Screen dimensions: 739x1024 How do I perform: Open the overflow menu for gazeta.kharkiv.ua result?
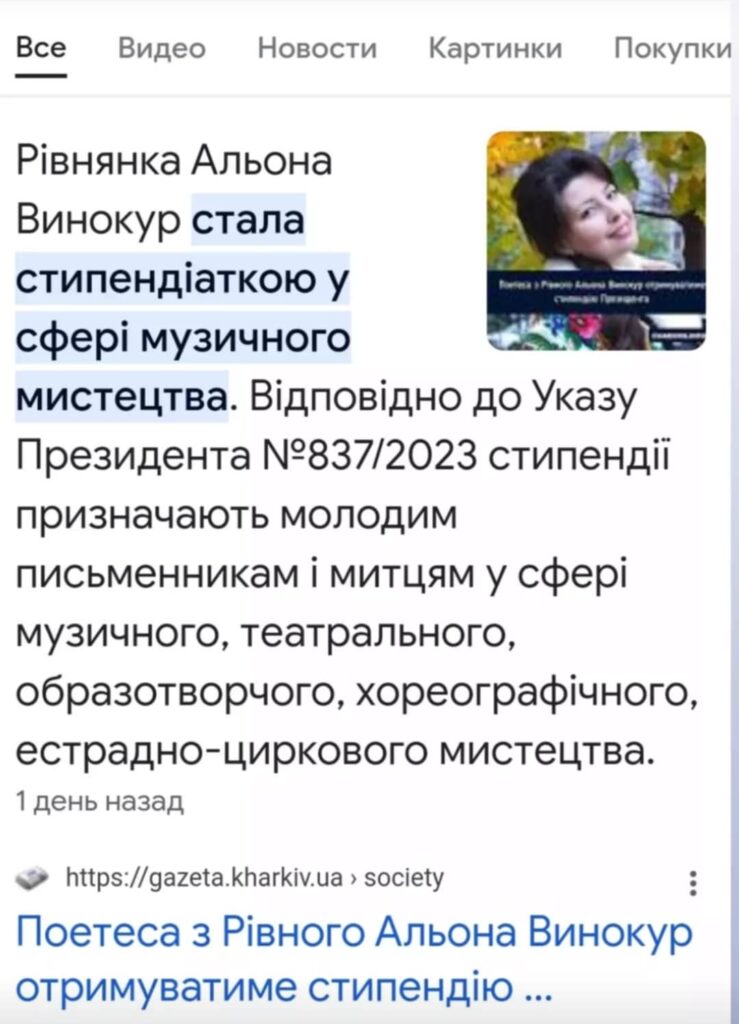(694, 882)
